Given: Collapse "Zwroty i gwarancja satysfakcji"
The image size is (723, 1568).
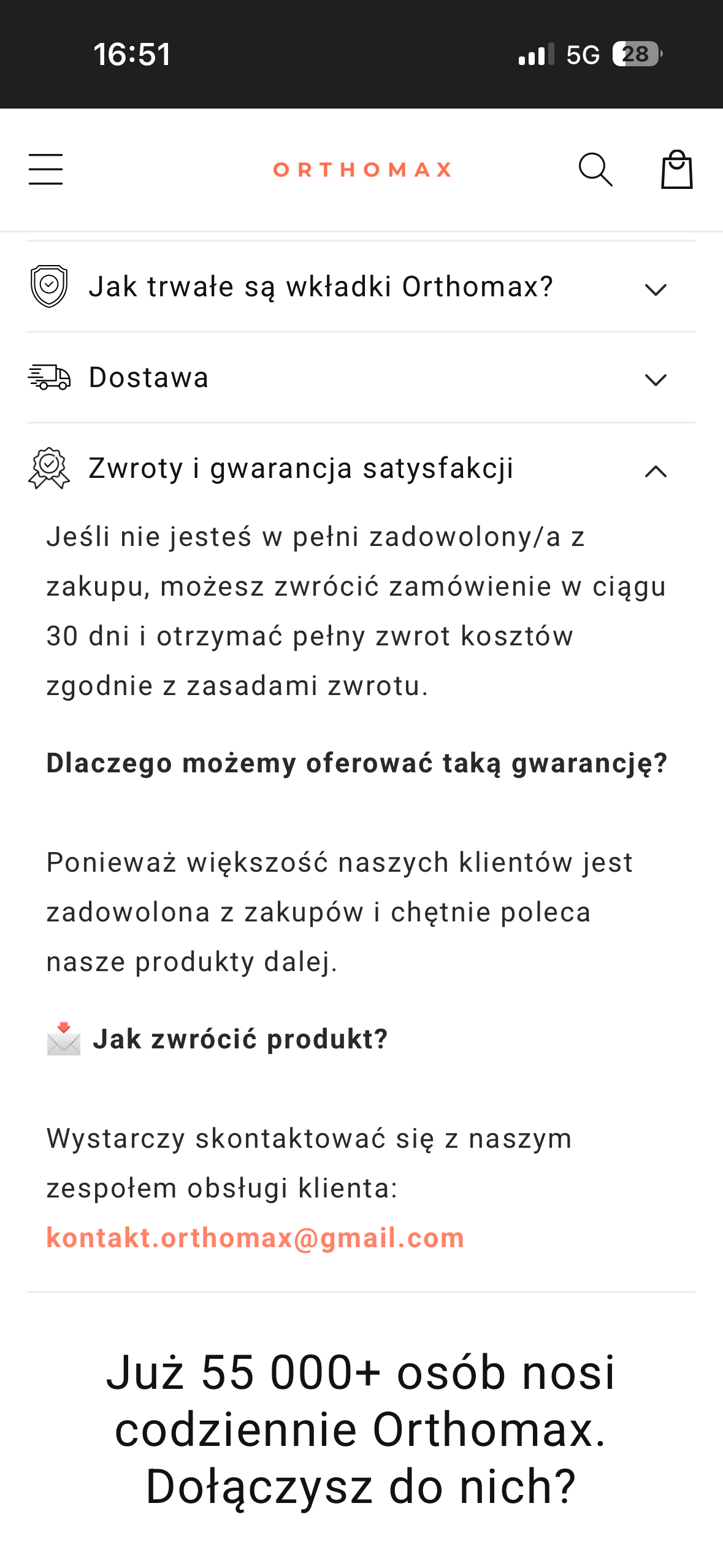Looking at the screenshot, I should pos(361,469).
